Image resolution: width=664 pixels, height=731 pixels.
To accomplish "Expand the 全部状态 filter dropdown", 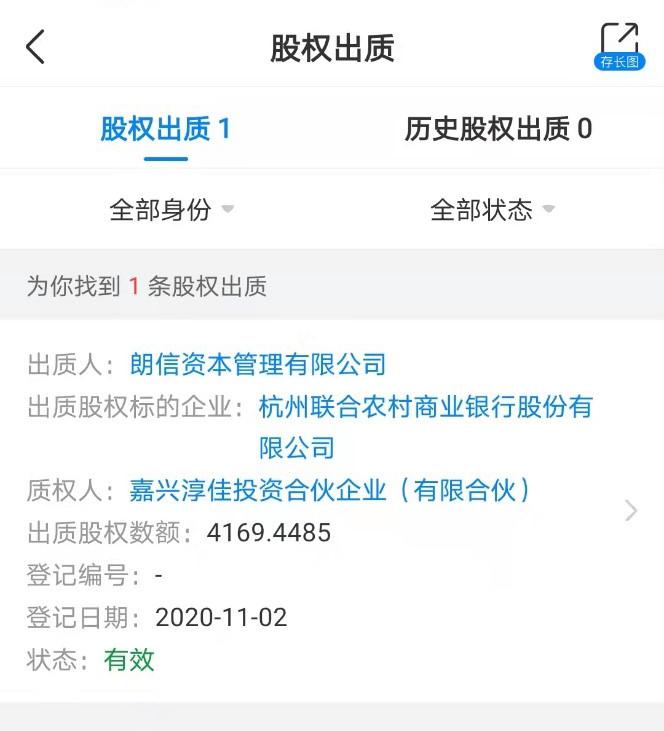I will (491, 210).
